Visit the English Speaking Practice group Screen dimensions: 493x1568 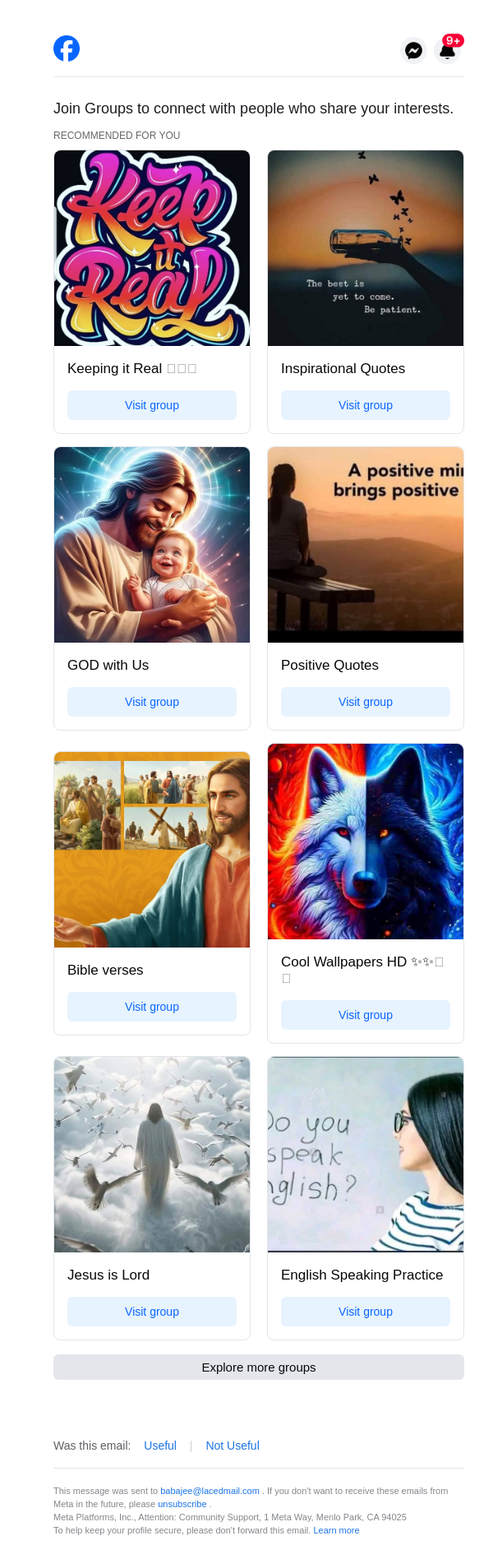[366, 1312]
